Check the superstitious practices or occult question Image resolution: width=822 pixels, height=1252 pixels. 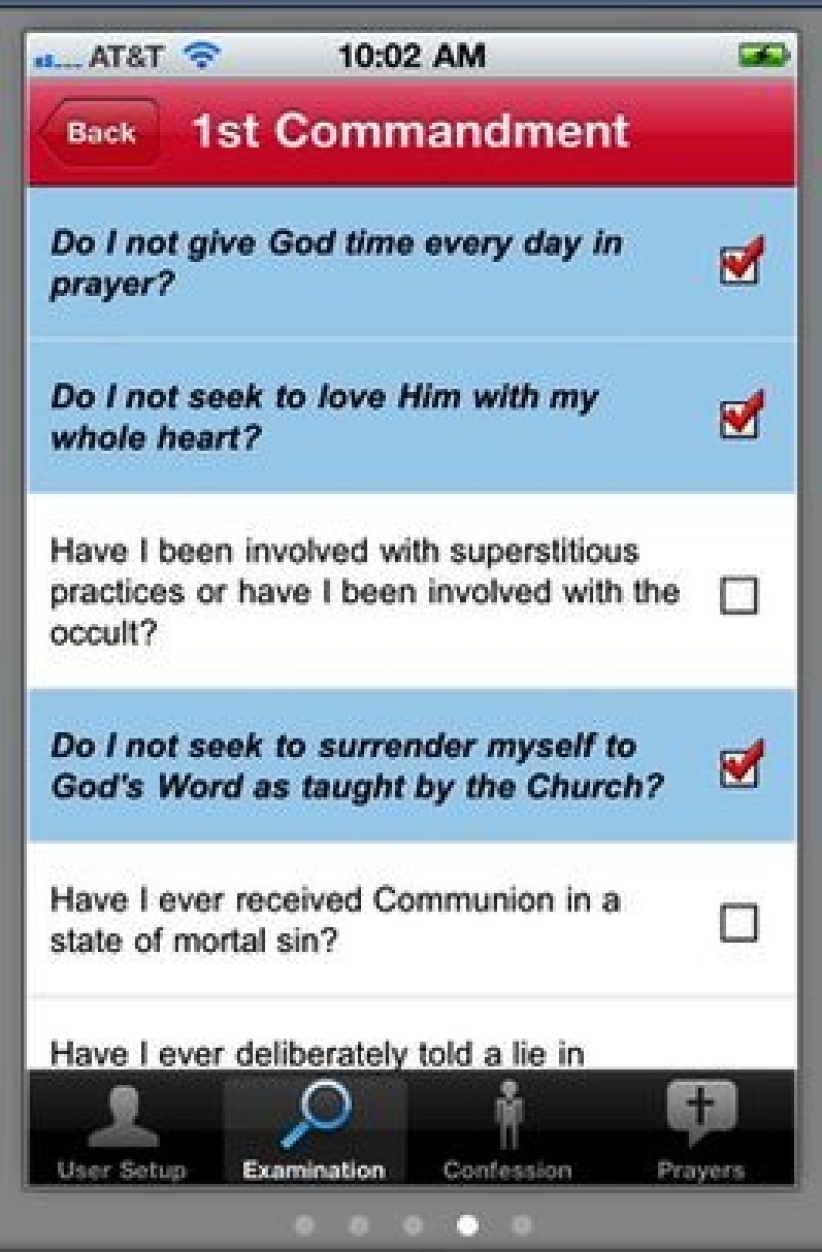click(x=739, y=596)
